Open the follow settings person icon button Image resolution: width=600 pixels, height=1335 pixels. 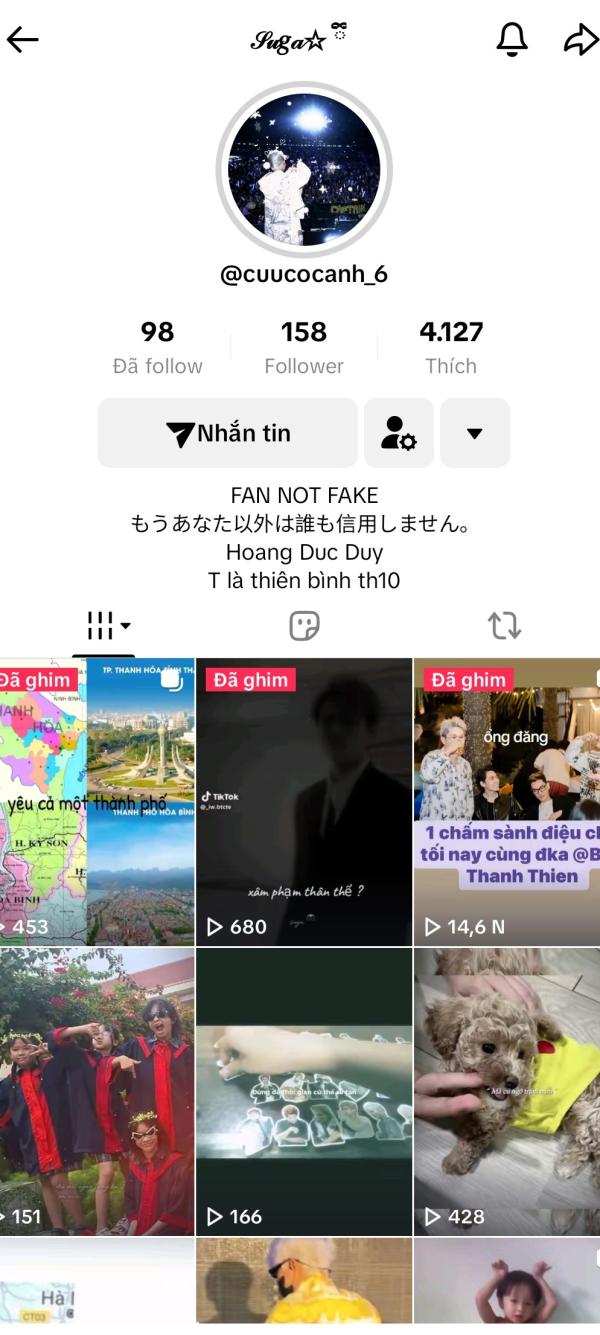point(398,433)
